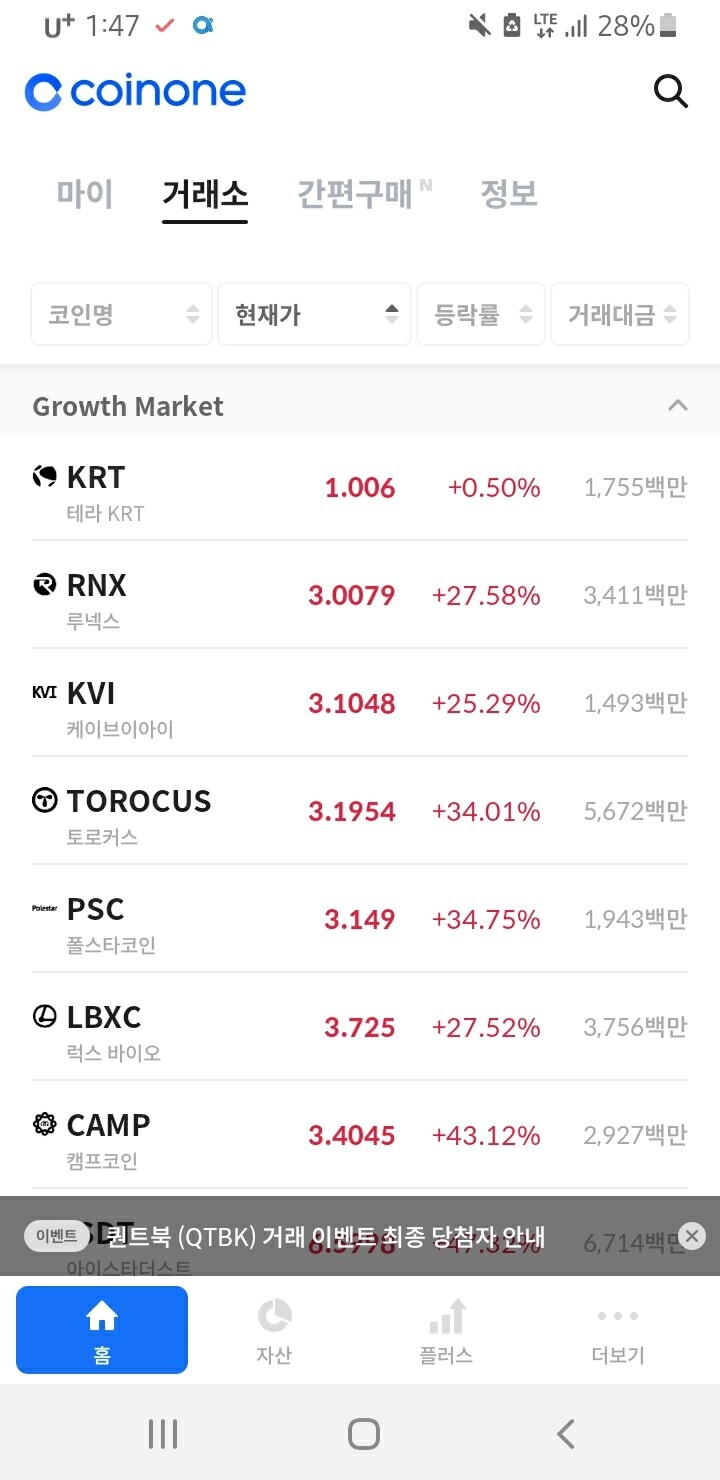
Task: Open the 거래대금 sort dropdown
Action: click(619, 314)
